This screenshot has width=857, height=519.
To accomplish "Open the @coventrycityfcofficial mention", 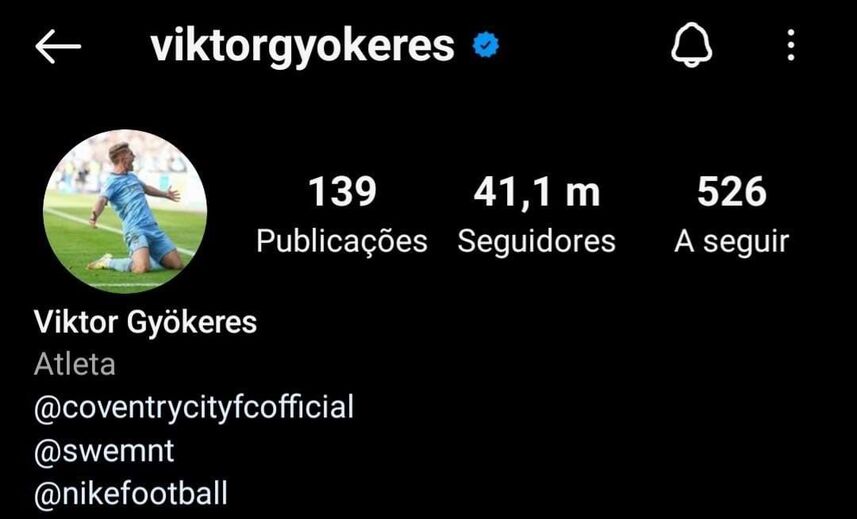I will 194,407.
